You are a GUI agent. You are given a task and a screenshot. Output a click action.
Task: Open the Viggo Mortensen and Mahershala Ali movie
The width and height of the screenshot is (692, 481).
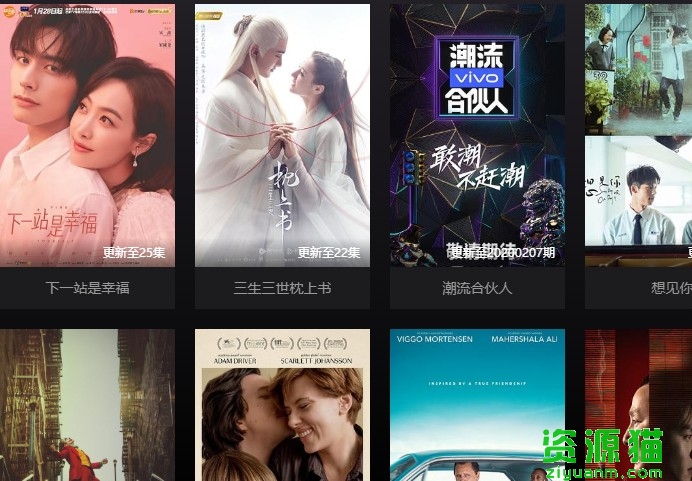click(x=477, y=405)
